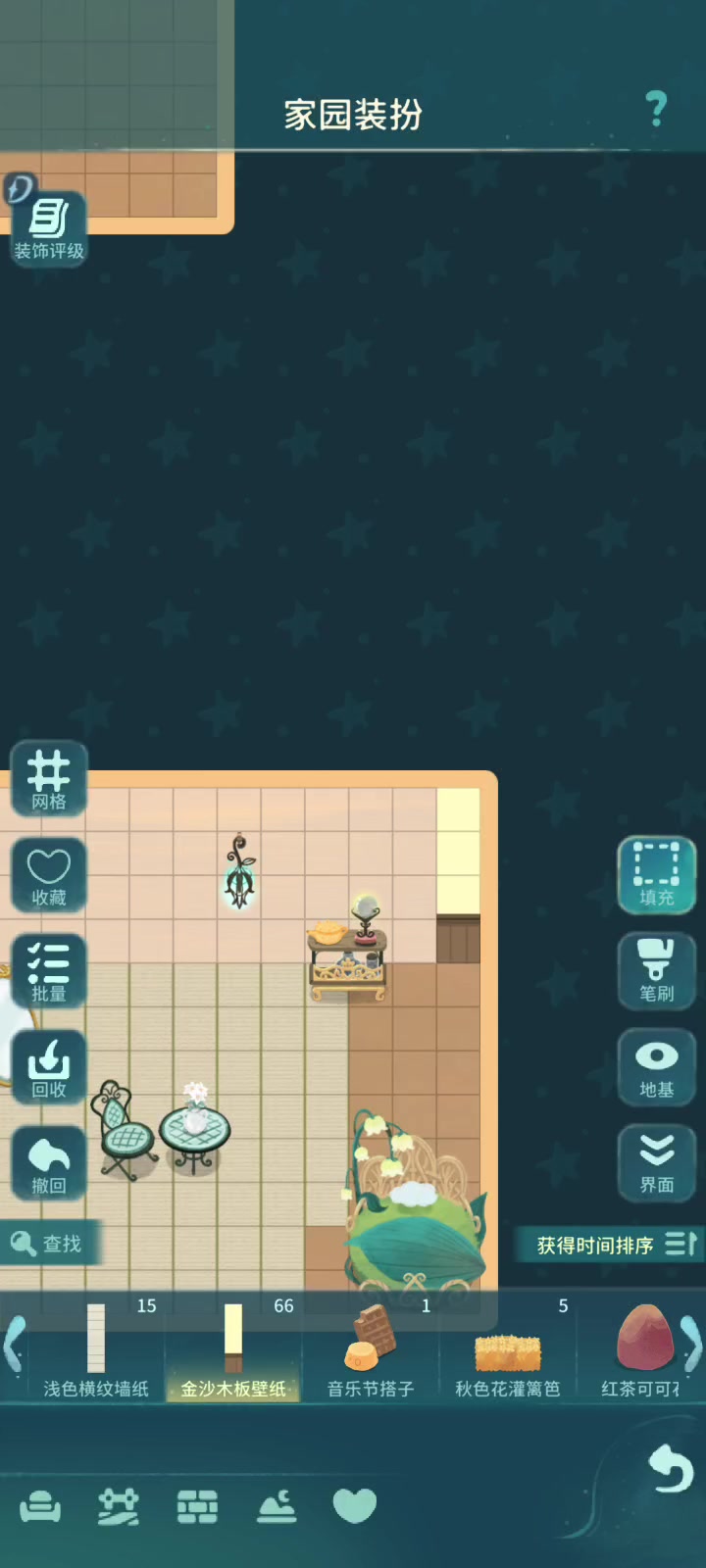Viewport: 706px width, 1568px height.
Task: Select the 填充 fill tool
Action: click(656, 875)
